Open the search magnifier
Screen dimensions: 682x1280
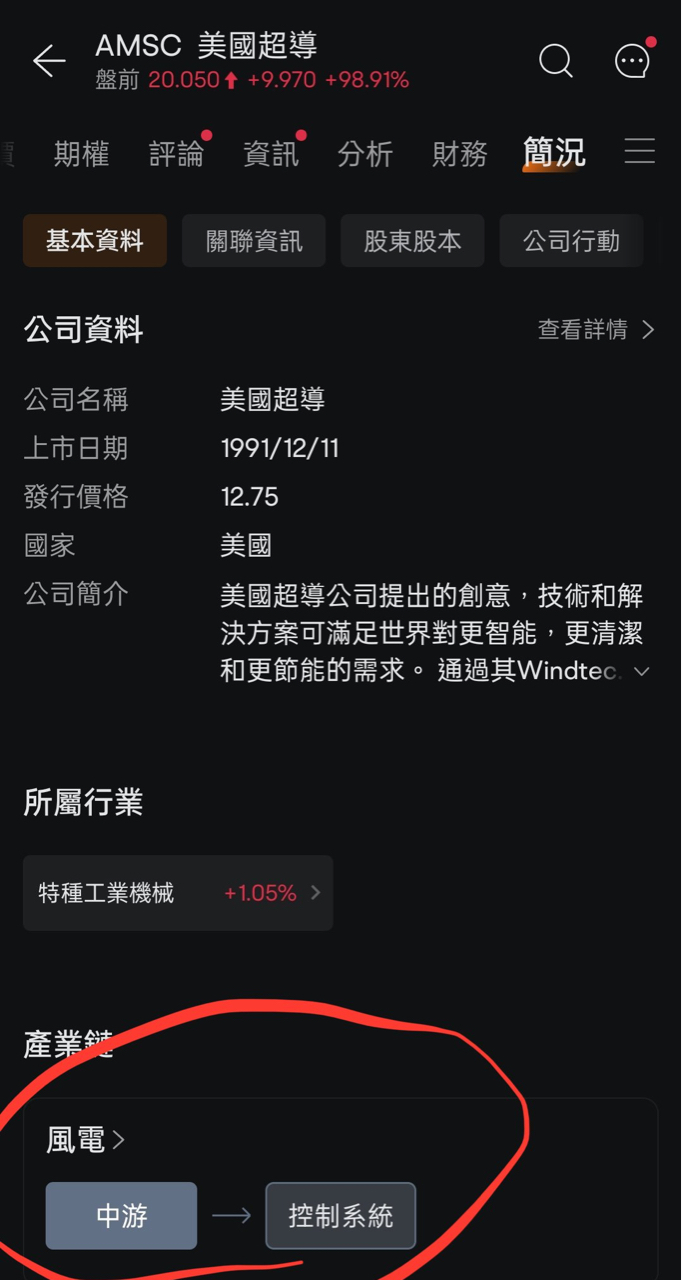pyautogui.click(x=556, y=61)
